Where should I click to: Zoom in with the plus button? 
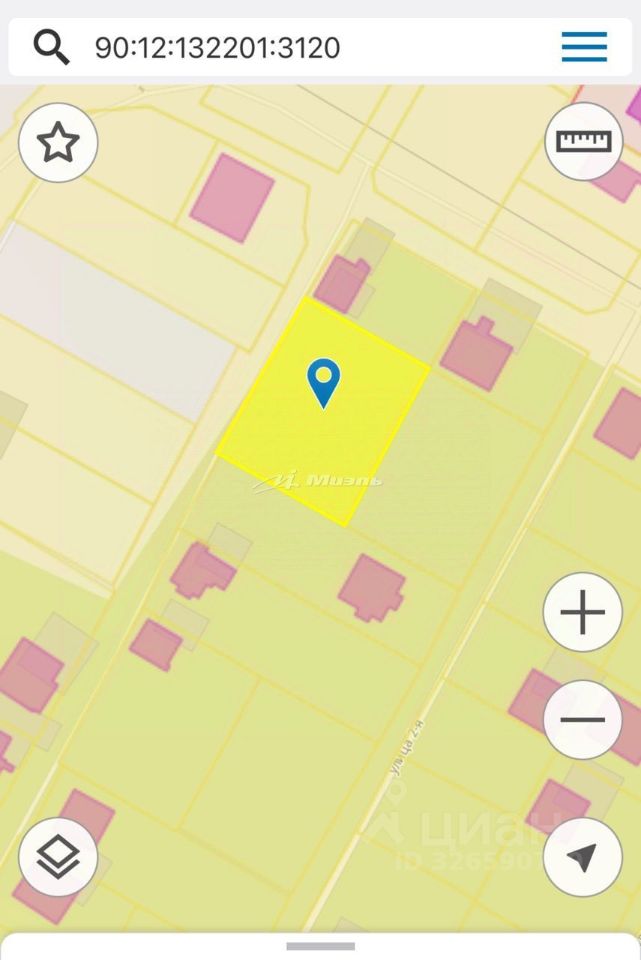[x=583, y=612]
